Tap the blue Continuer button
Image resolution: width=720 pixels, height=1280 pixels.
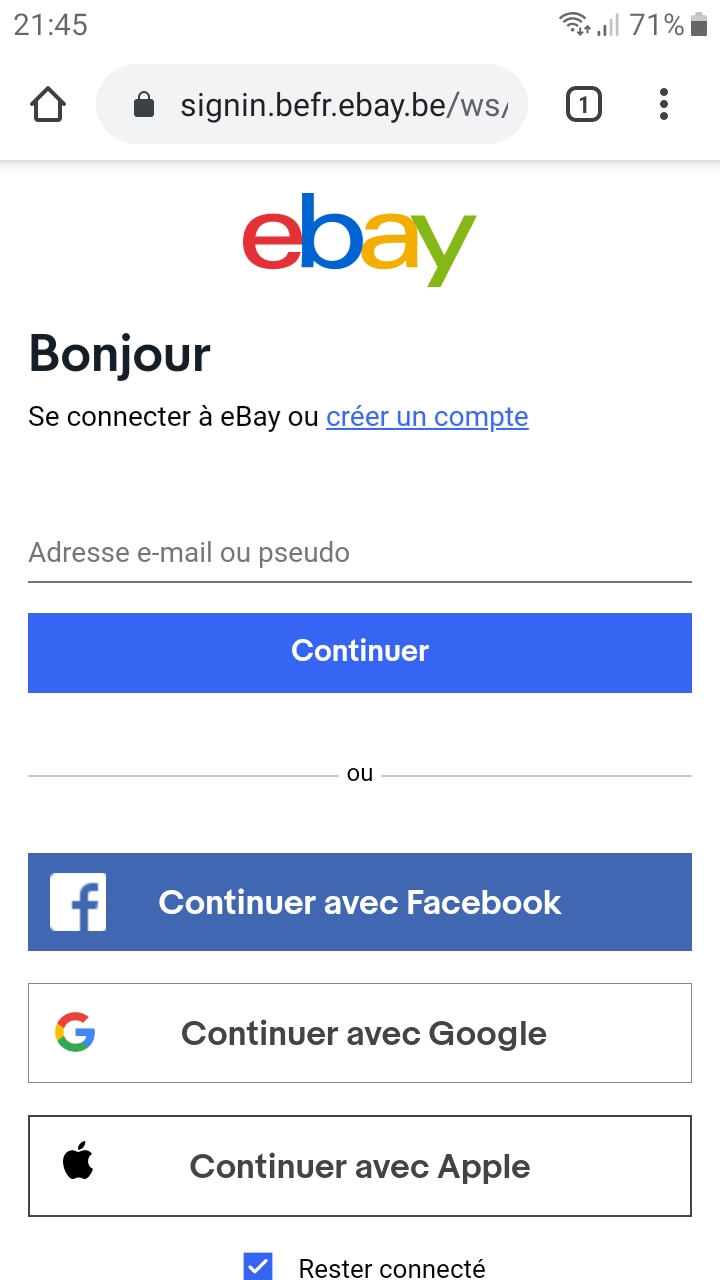click(360, 652)
